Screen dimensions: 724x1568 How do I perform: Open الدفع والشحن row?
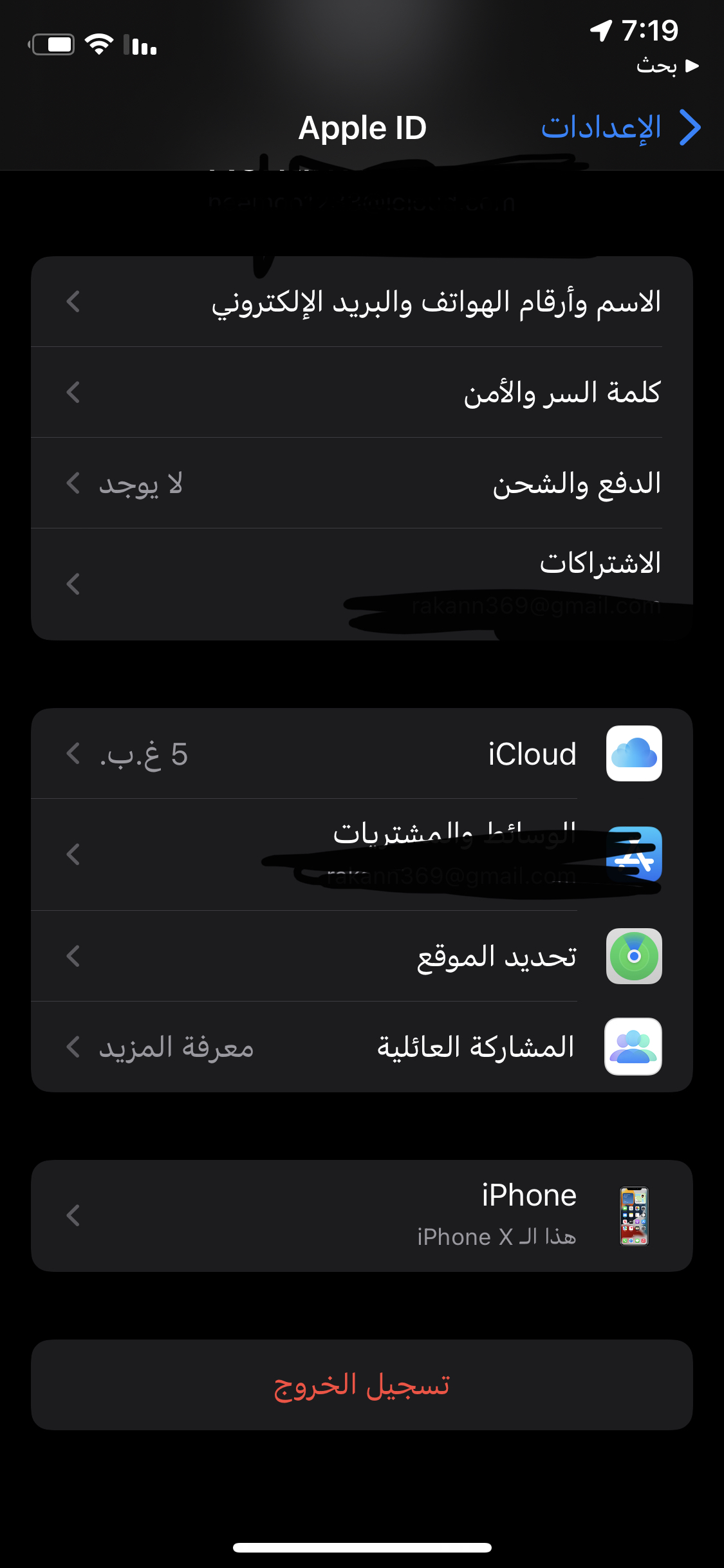[x=362, y=483]
